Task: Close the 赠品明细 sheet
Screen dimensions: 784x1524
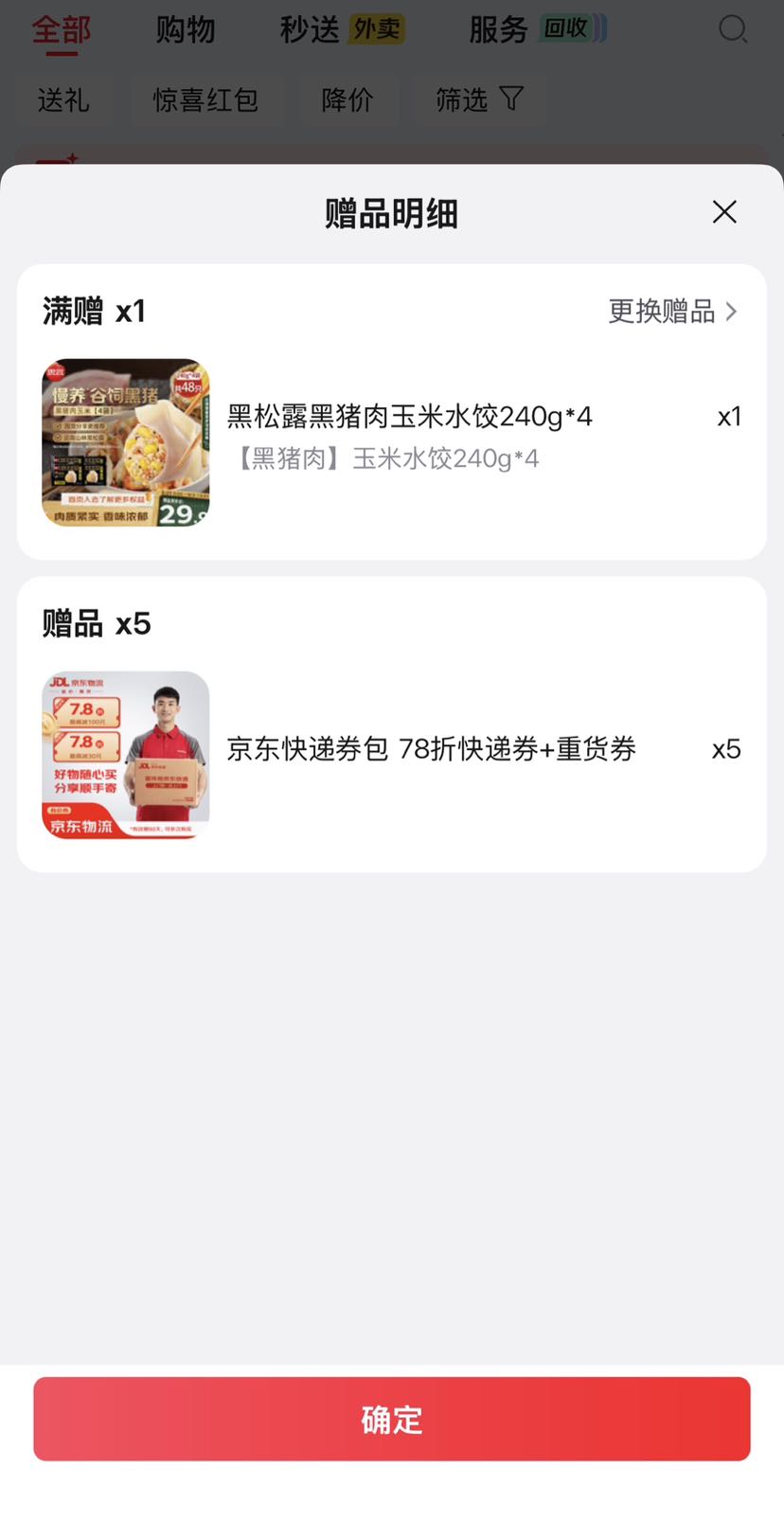Action: [x=724, y=212]
